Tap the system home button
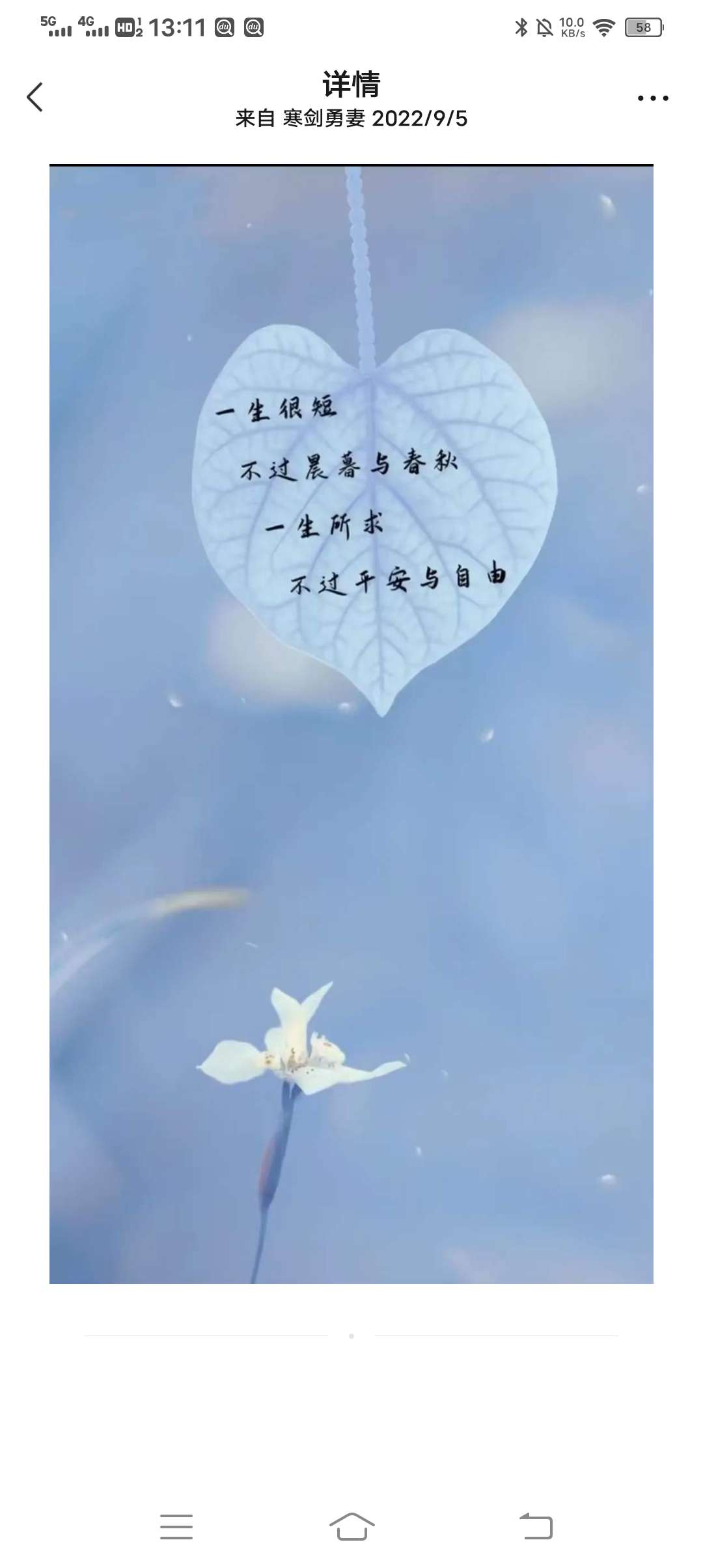 click(x=351, y=1526)
